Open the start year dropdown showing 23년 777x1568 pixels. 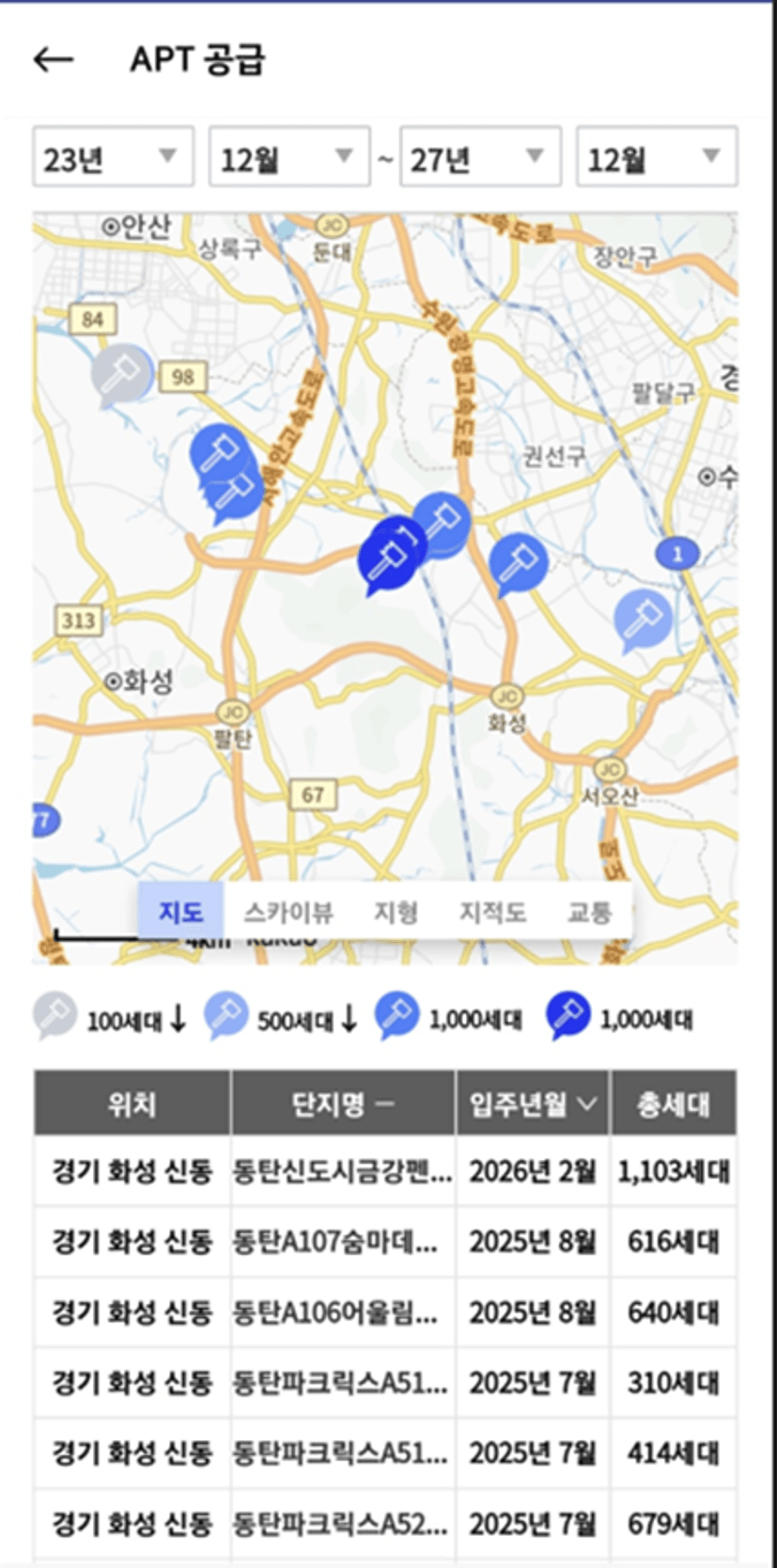point(114,157)
